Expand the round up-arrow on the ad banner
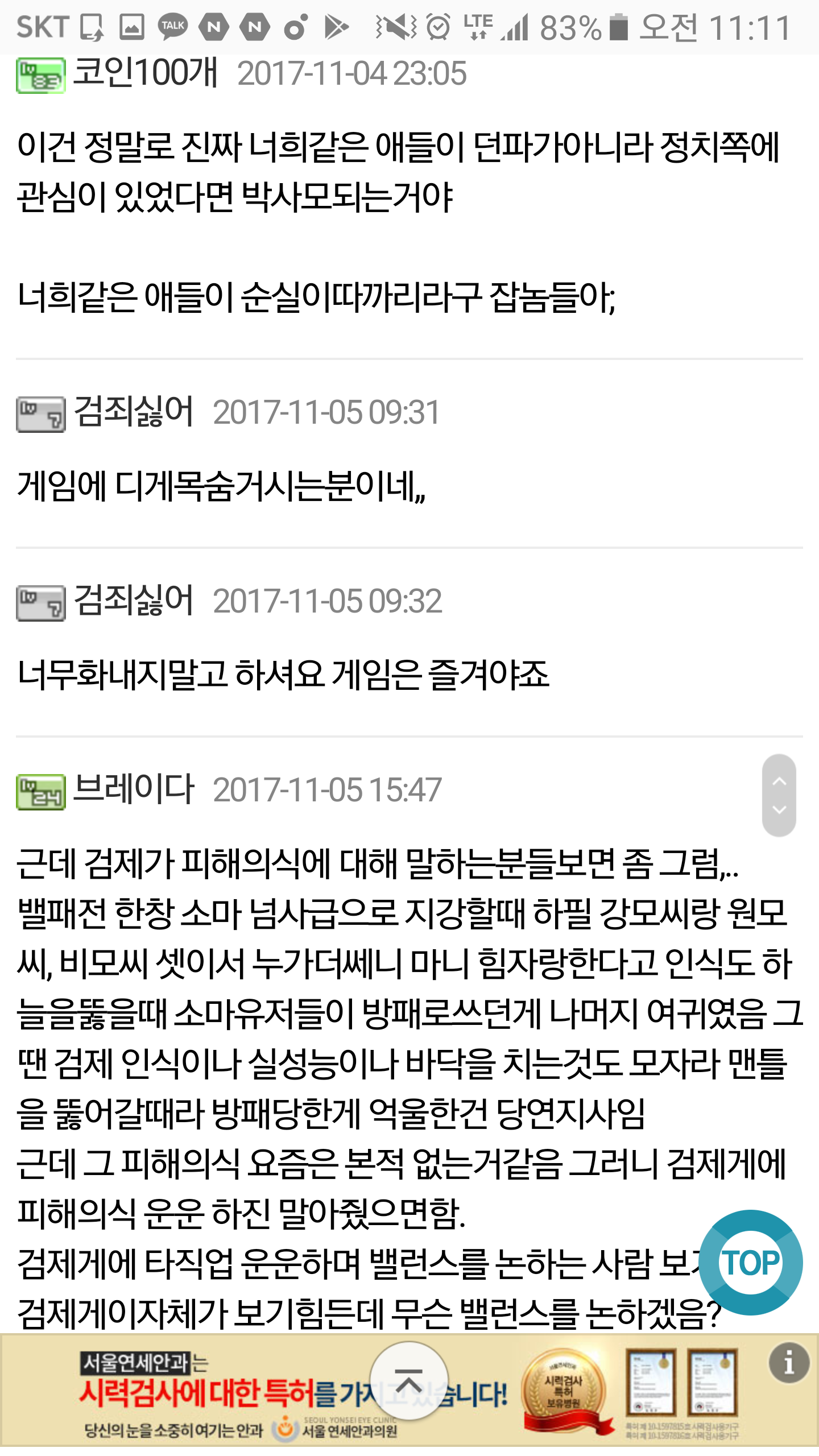Viewport: 819px width, 1456px height. point(408,1382)
